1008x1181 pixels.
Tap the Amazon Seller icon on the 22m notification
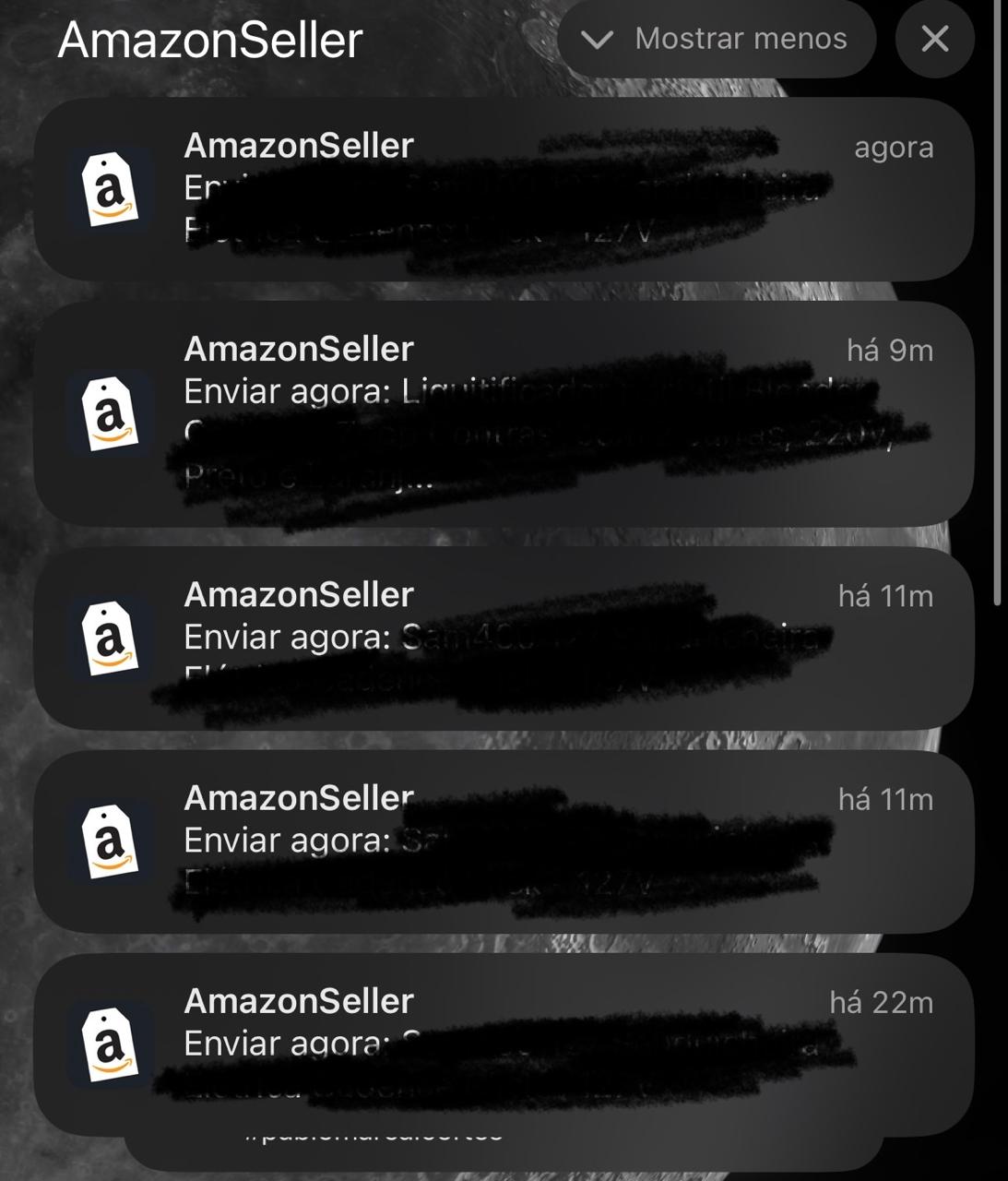(x=112, y=1044)
